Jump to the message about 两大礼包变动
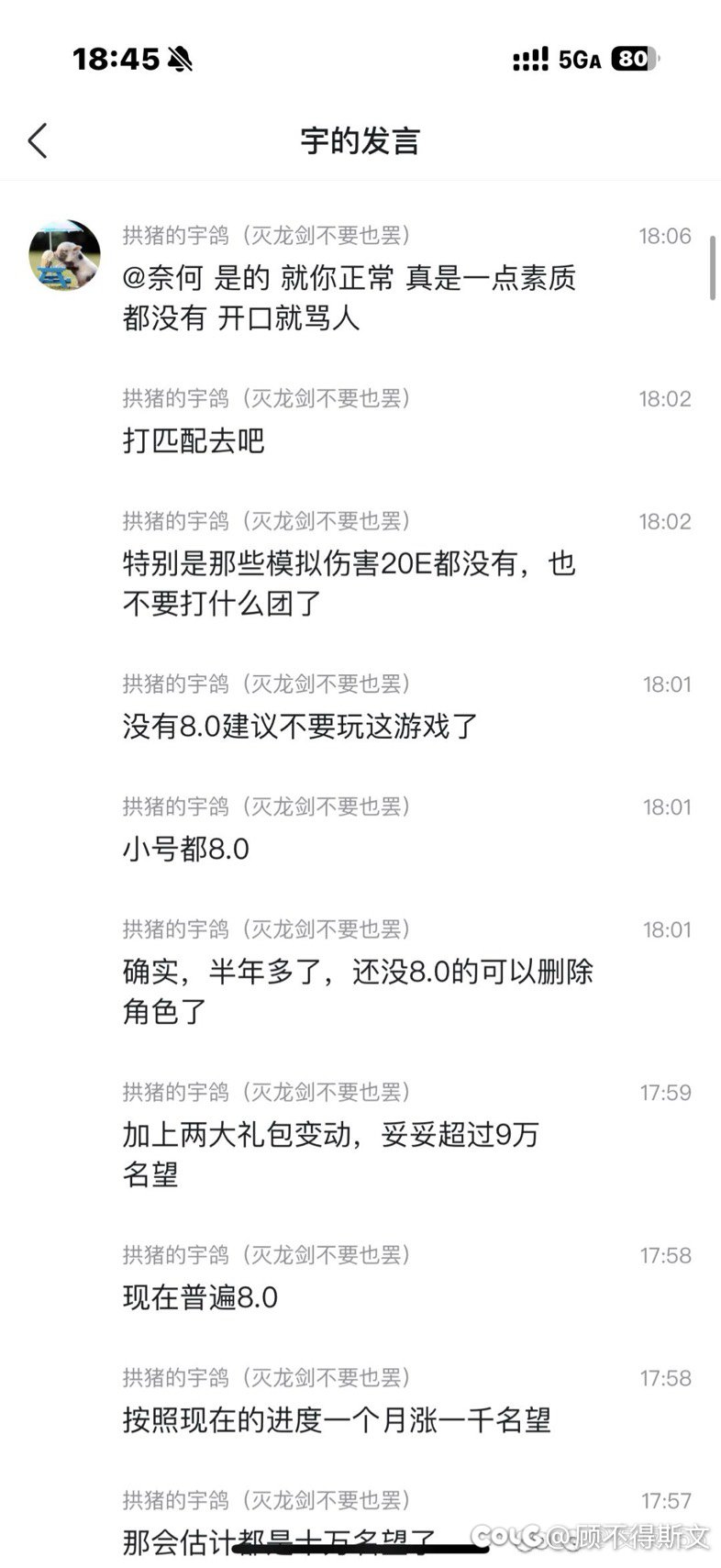721x1568 pixels. tap(330, 1153)
